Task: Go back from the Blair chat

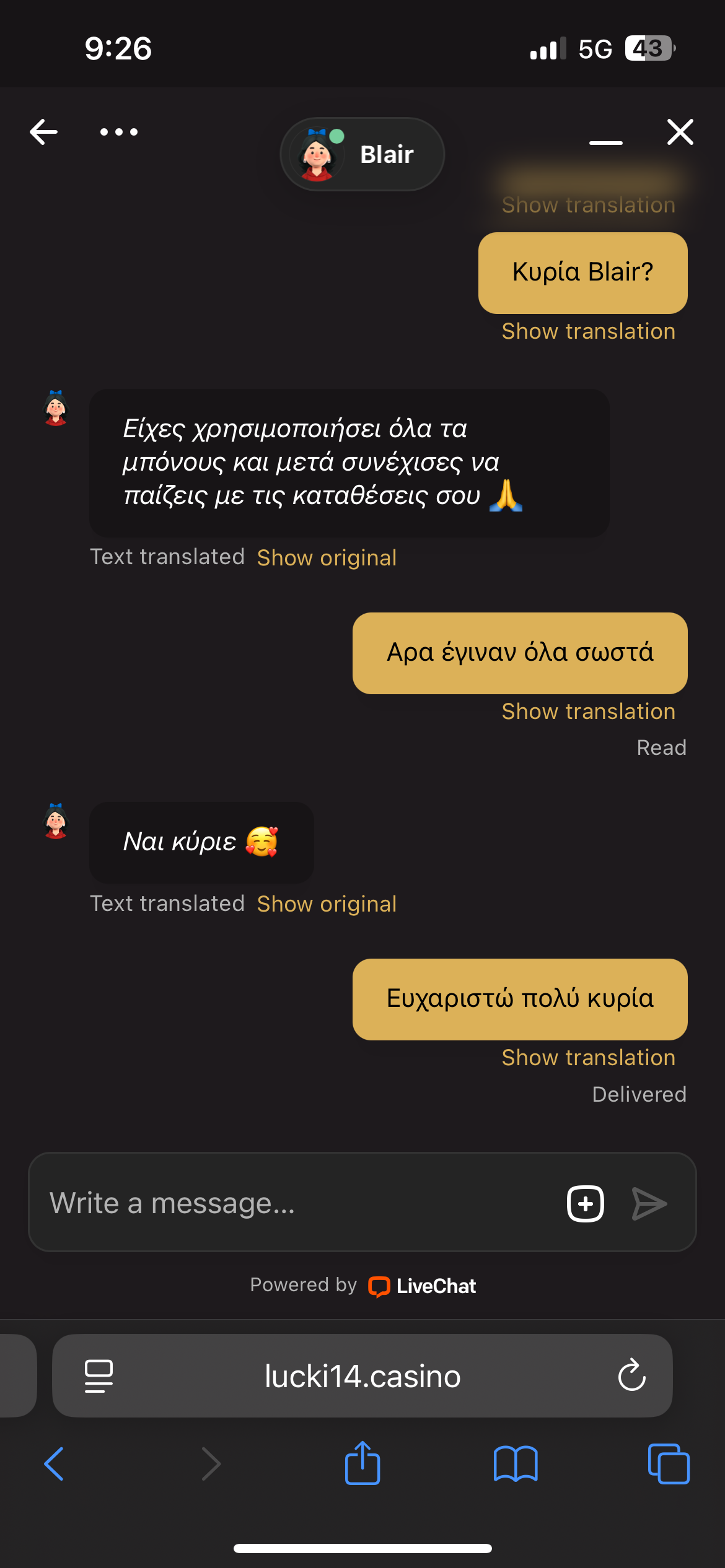Action: coord(44,132)
